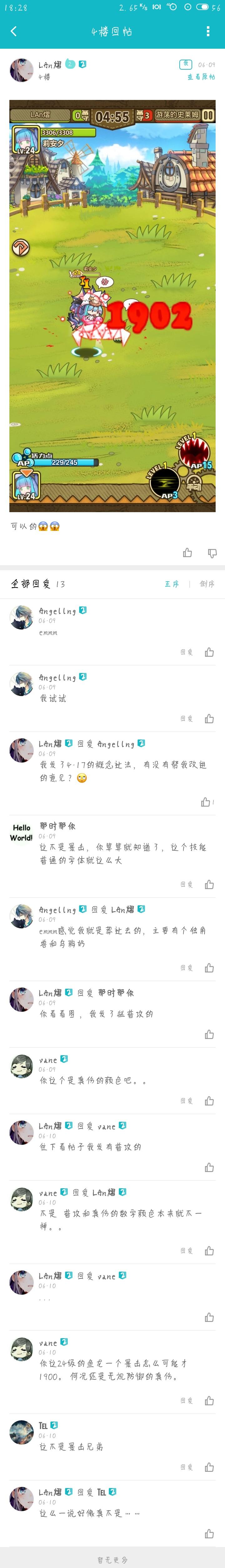Like LAn熠's comment about 4-17 概念过法
Viewport: 225px width, 1568px height.
click(x=206, y=802)
